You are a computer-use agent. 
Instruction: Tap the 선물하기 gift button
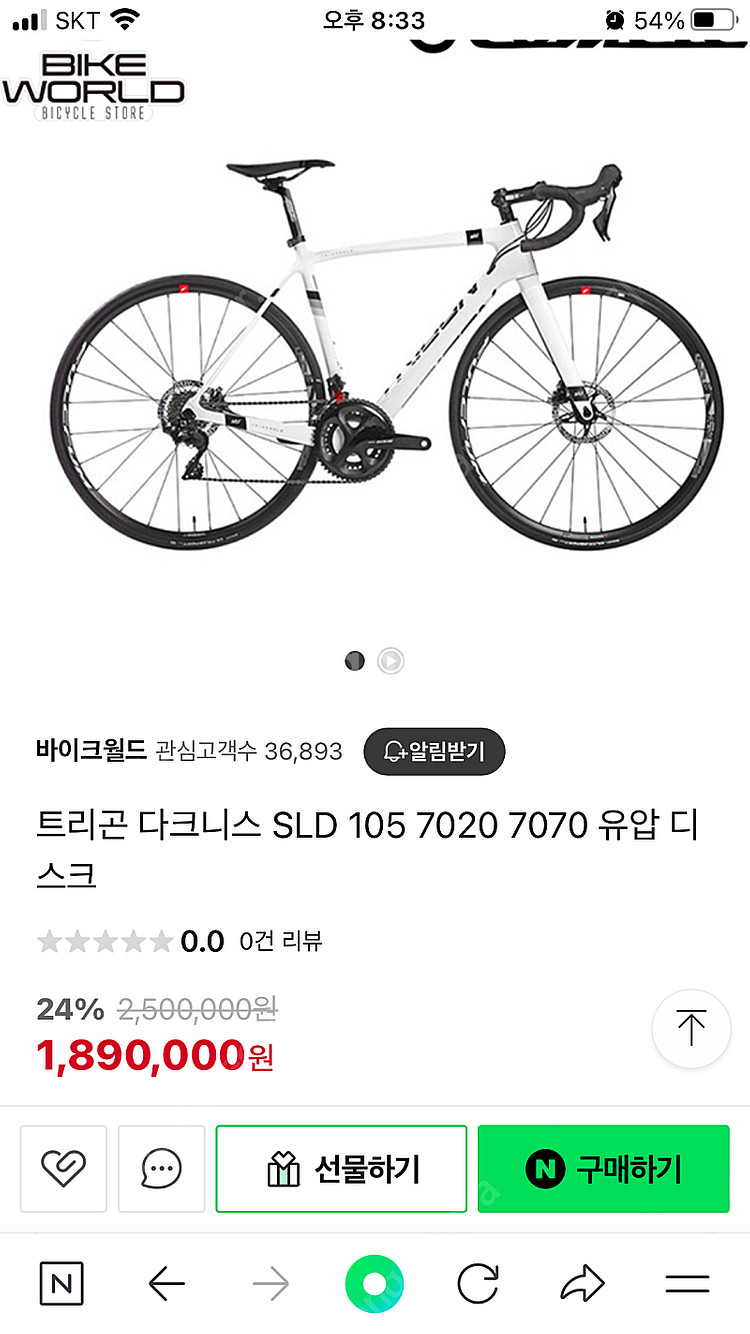[x=341, y=1167]
